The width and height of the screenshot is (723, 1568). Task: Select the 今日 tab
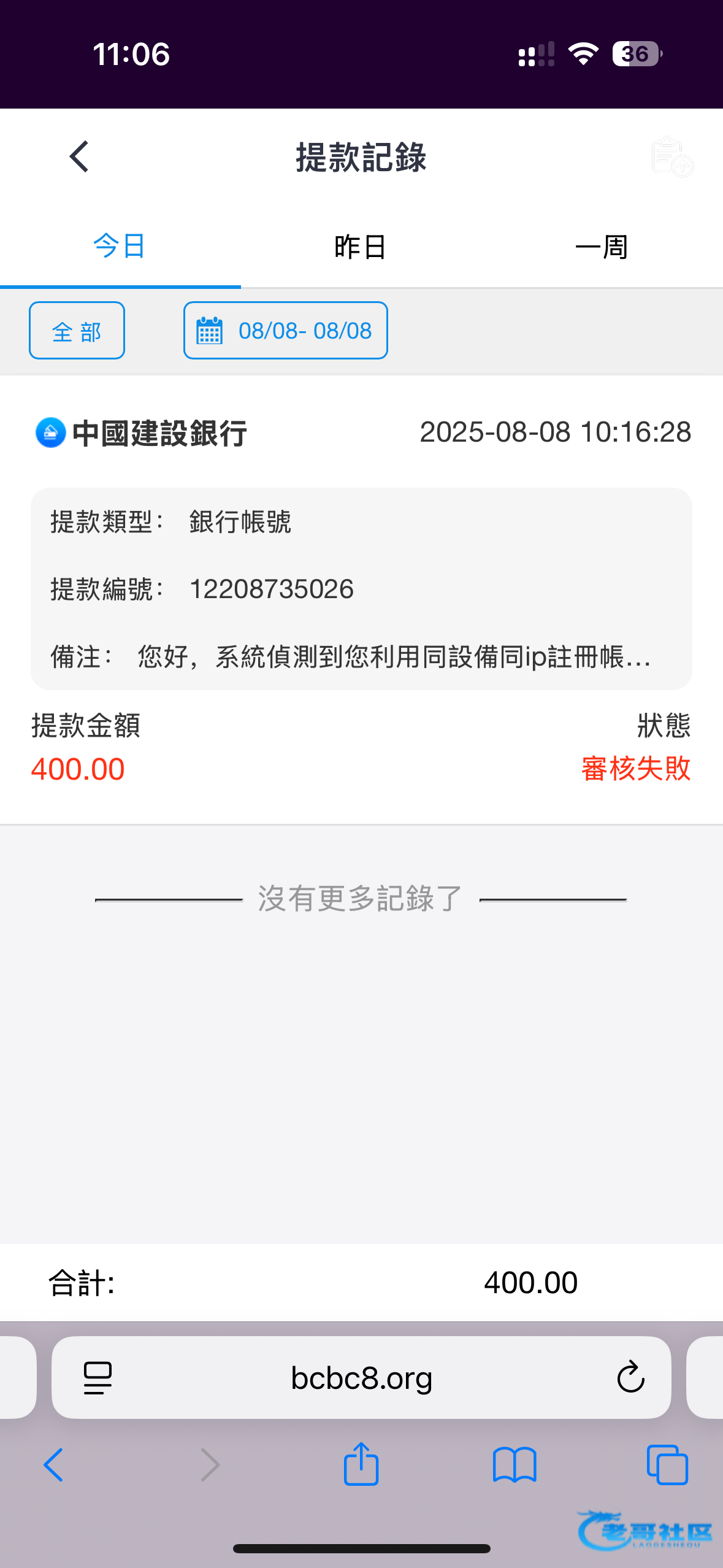click(120, 247)
